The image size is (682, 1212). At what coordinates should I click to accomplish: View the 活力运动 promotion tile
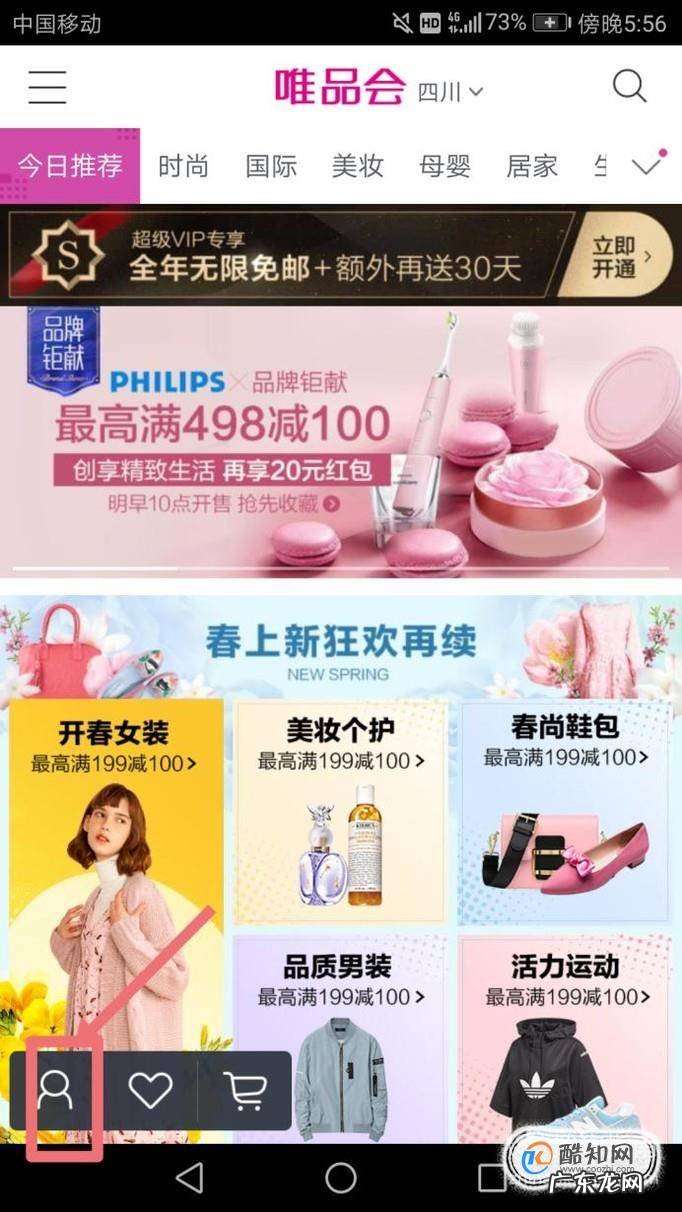tap(566, 1040)
